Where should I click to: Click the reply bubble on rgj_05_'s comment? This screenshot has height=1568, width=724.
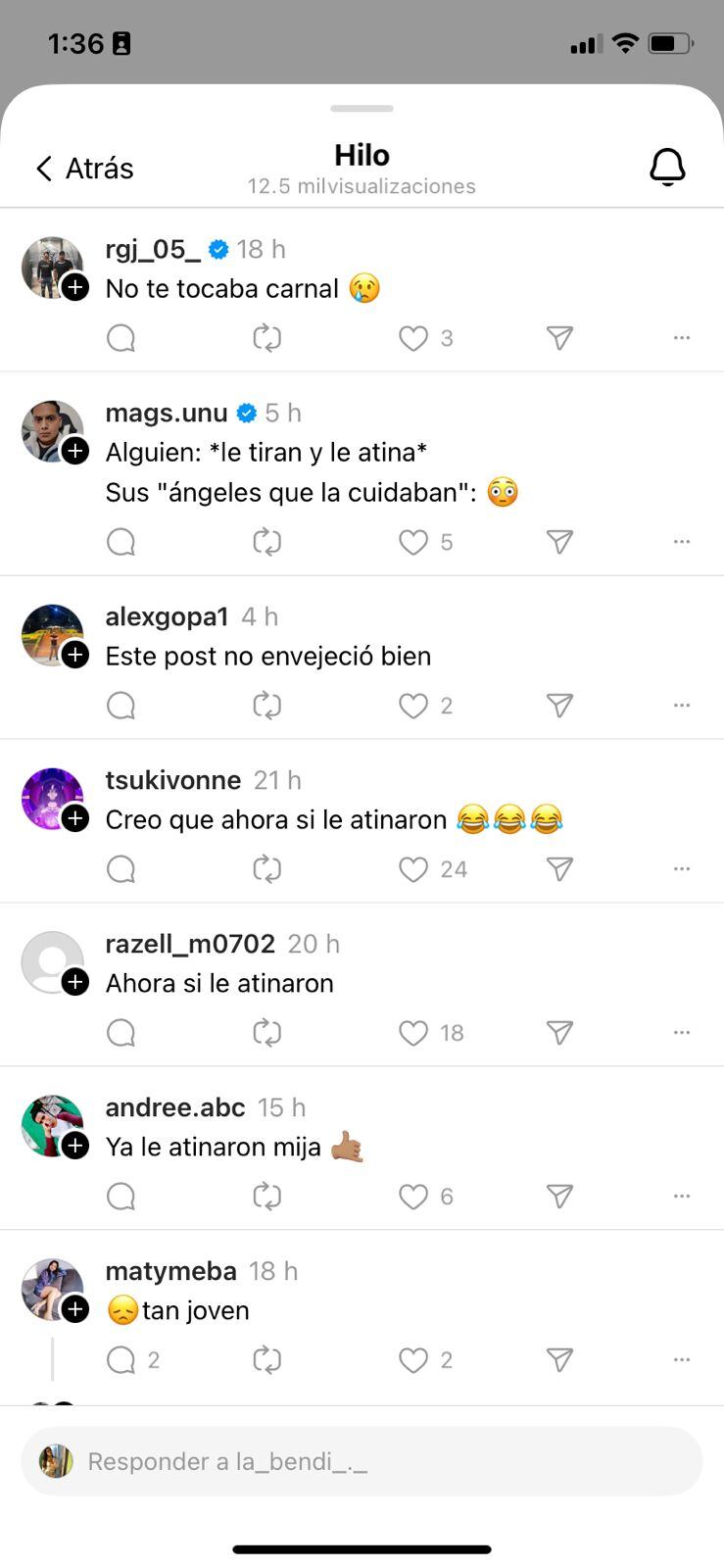click(121, 337)
